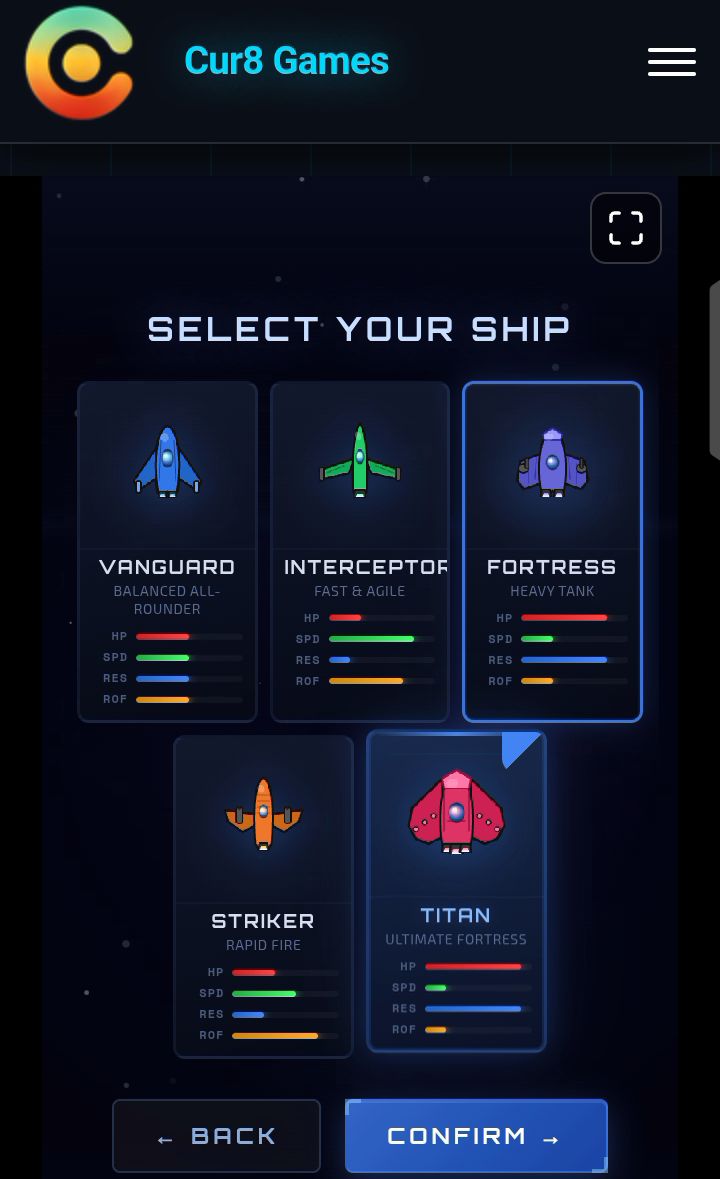
Task: Choose the Titan ship card
Action: (456, 891)
